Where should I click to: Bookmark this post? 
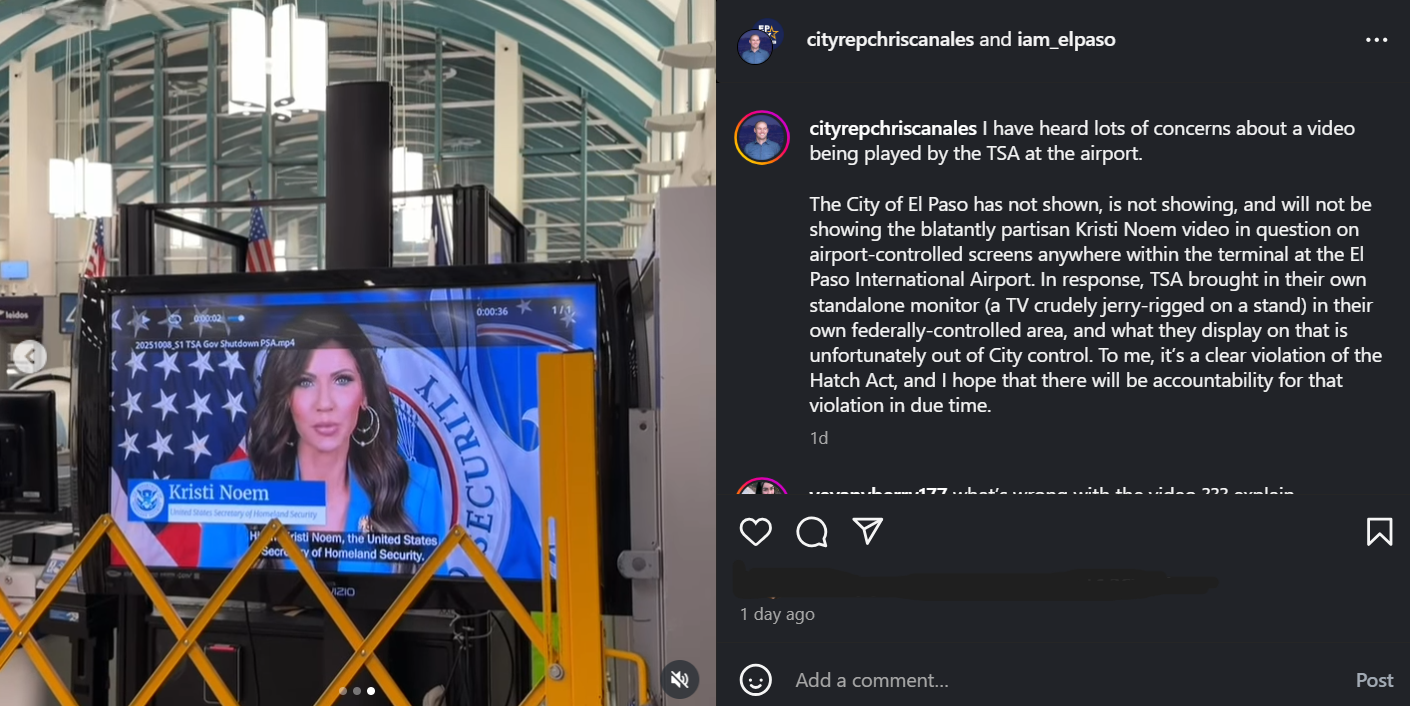pyautogui.click(x=1379, y=531)
